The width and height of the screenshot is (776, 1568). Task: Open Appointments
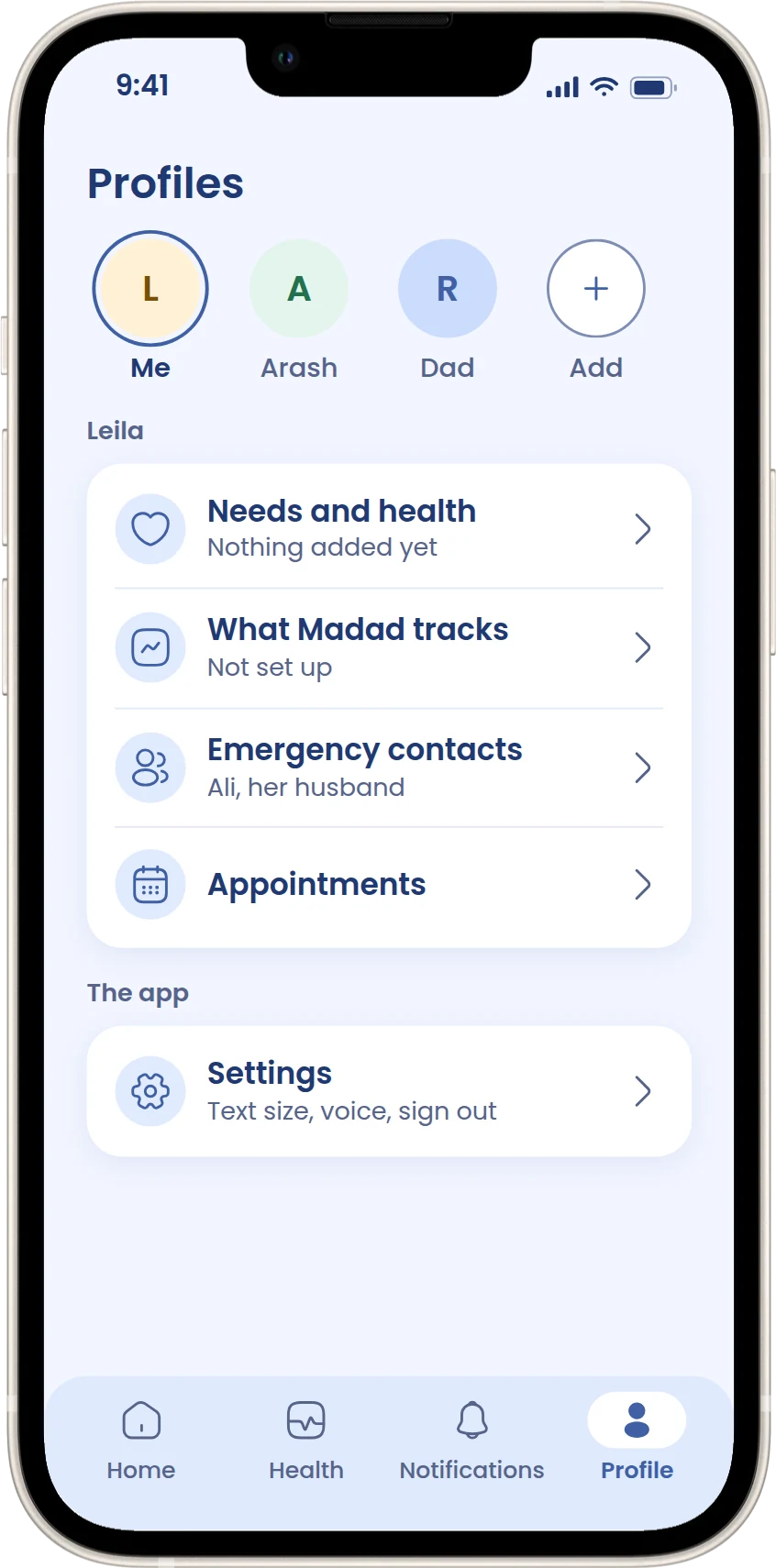389,885
